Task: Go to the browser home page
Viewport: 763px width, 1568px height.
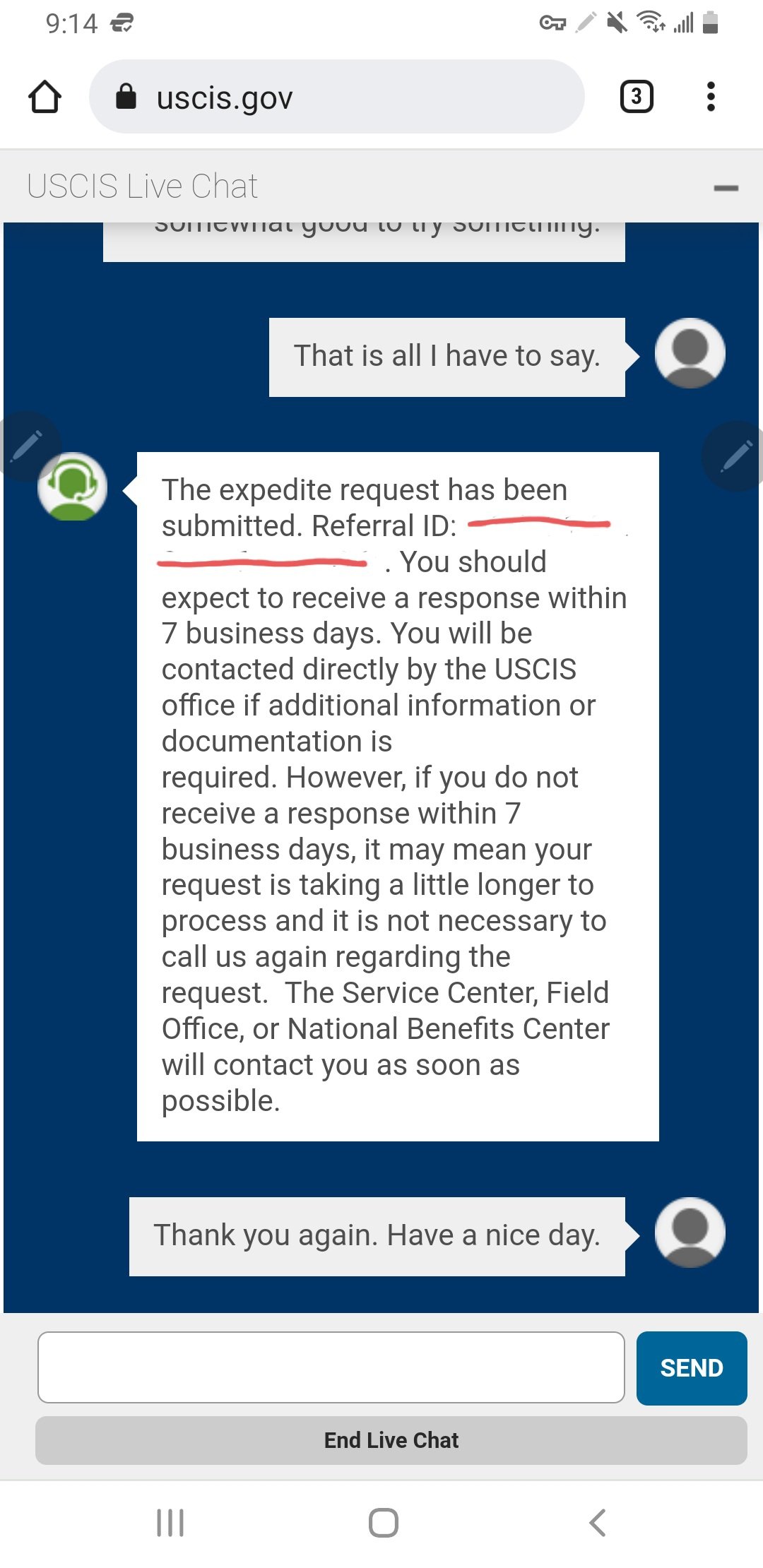Action: tap(45, 97)
